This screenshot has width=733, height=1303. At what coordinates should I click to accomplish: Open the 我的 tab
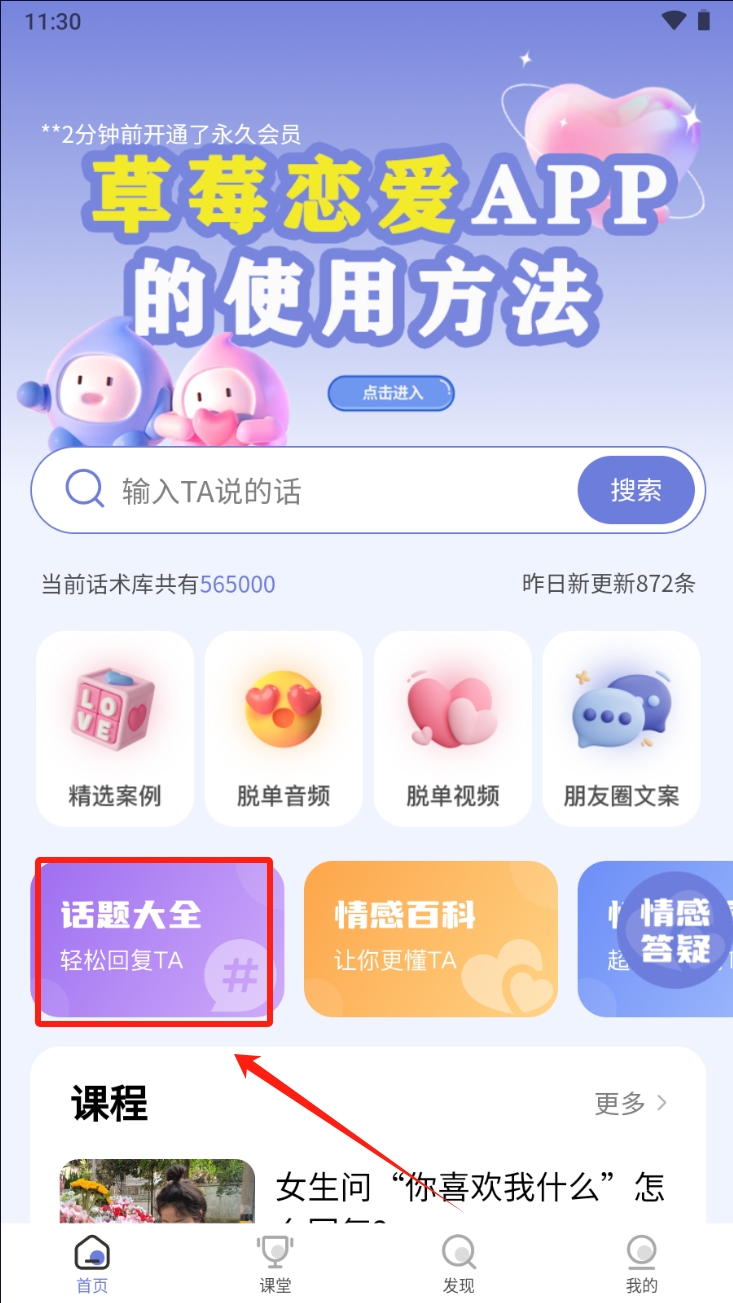pyautogui.click(x=641, y=1264)
